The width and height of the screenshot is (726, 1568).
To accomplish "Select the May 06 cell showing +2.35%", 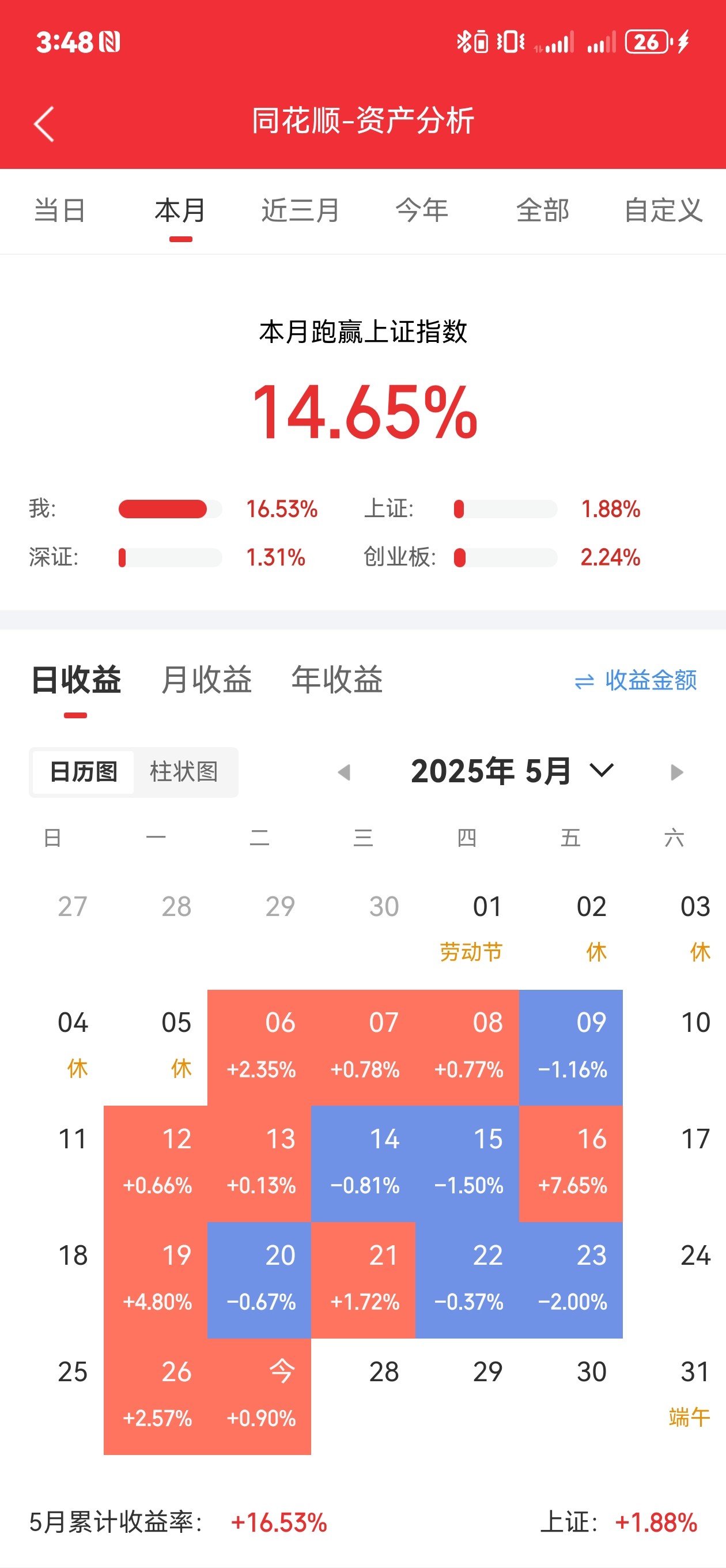I will tap(259, 1047).
